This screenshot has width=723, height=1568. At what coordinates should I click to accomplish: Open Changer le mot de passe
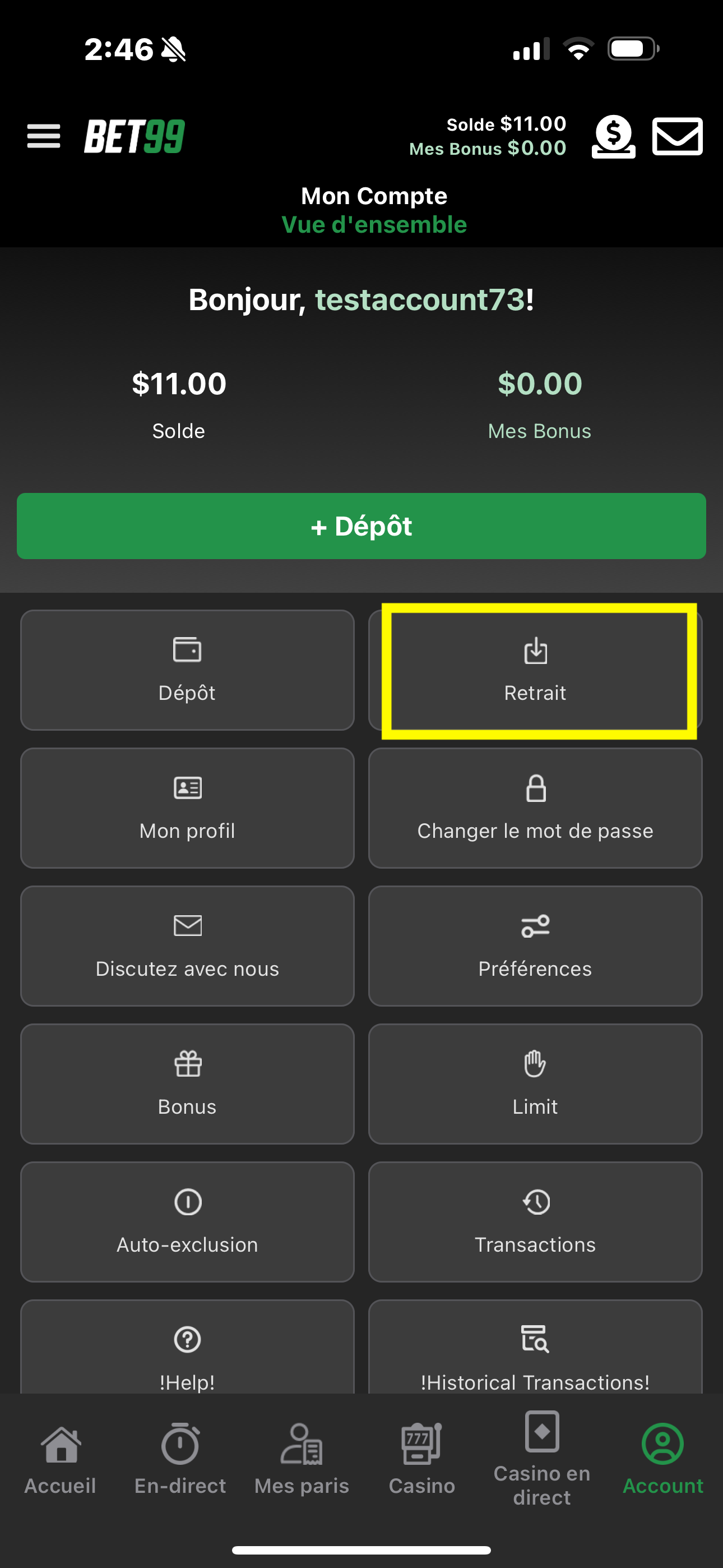[536, 808]
